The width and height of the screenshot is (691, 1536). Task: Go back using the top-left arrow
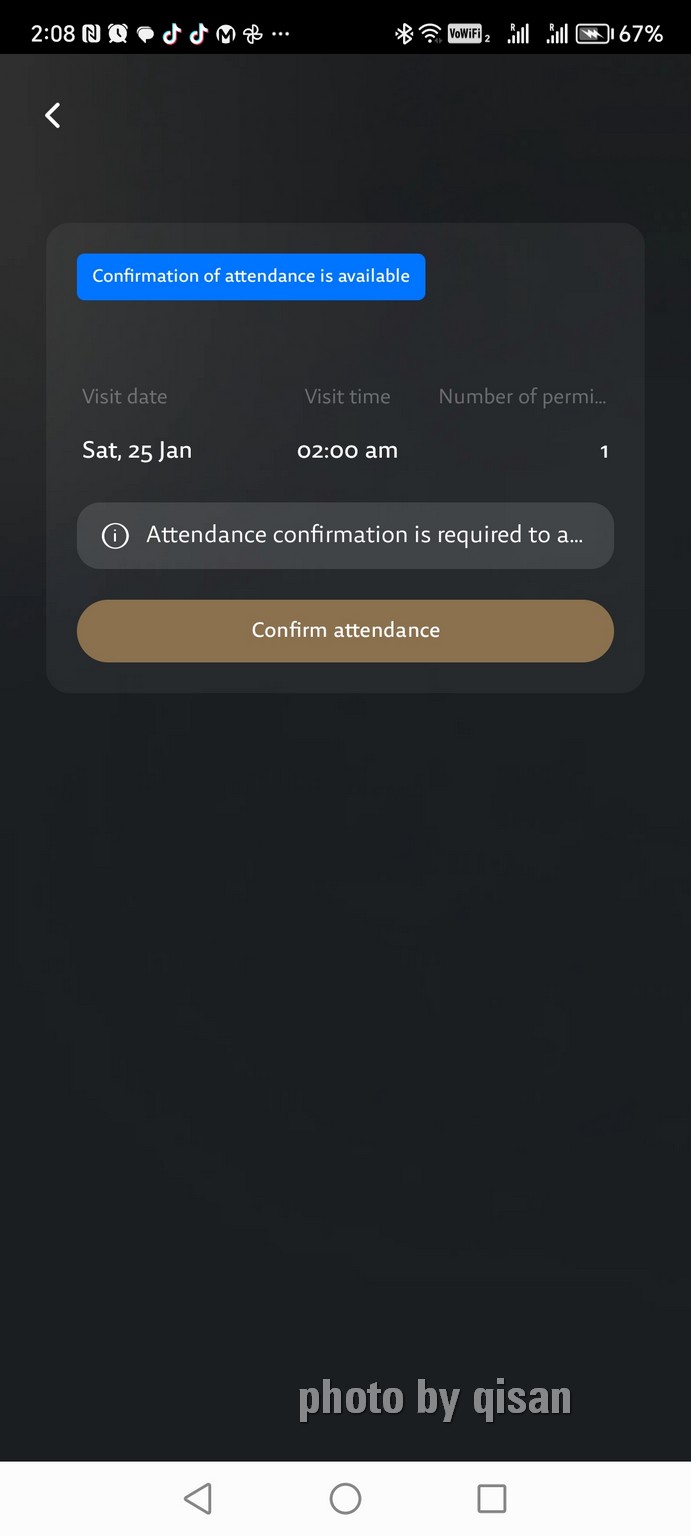coord(53,116)
